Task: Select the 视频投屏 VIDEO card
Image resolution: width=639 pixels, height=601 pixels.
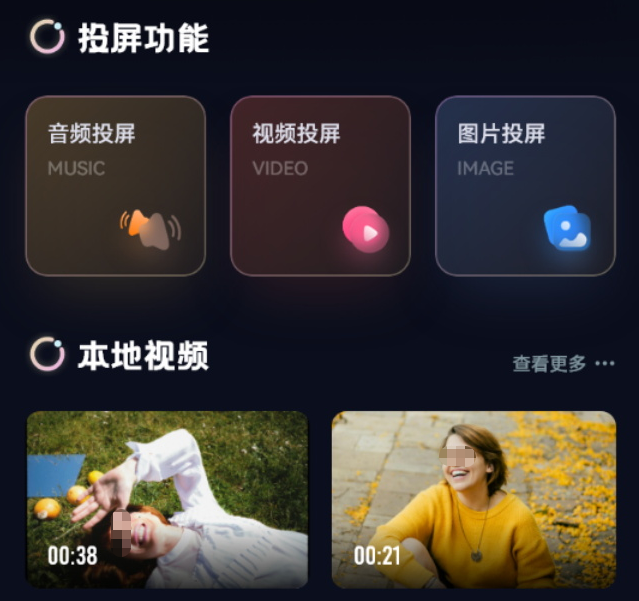Action: click(x=320, y=185)
